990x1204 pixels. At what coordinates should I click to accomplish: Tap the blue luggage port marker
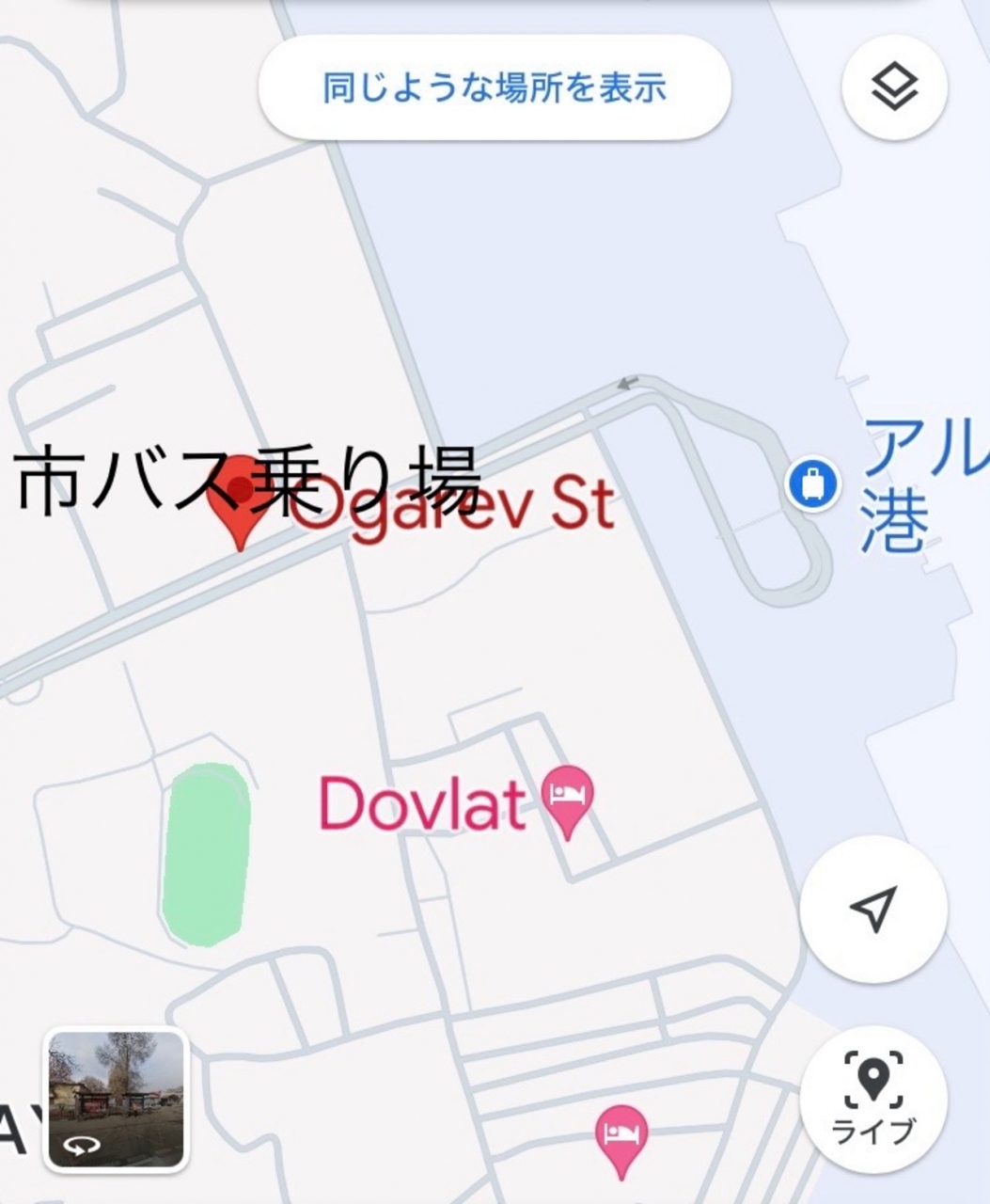tap(812, 485)
